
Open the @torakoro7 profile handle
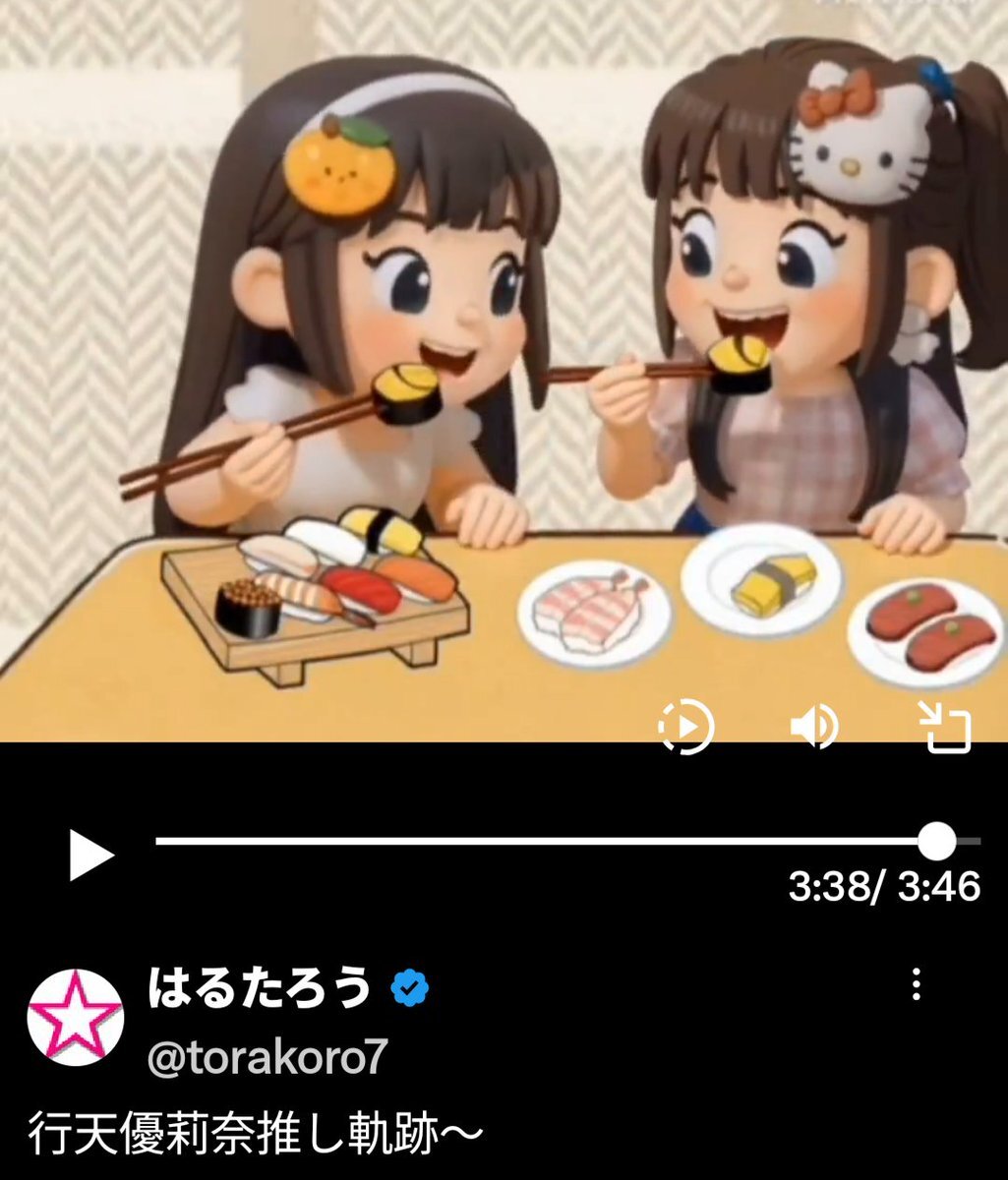click(267, 1057)
